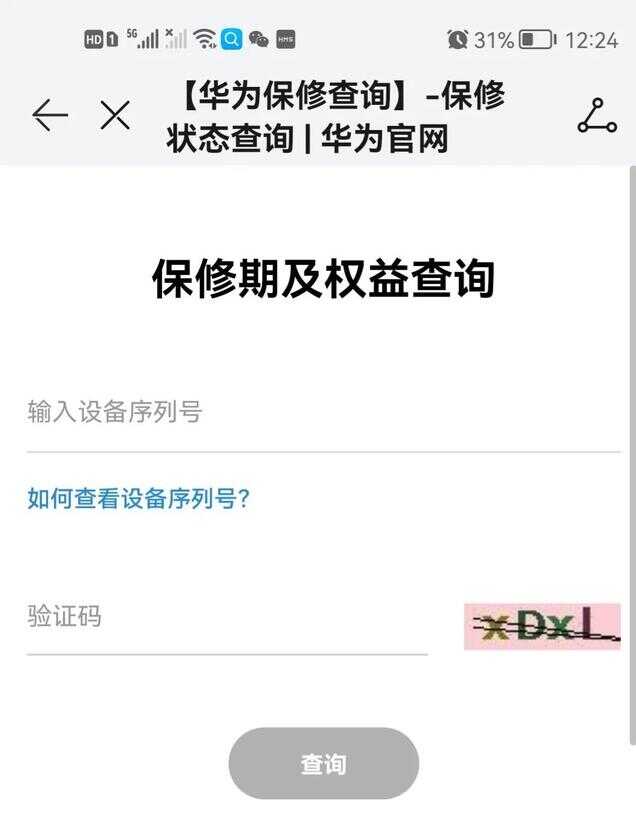The height and width of the screenshot is (817, 636).
Task: Open 如何查看设备序列号? help link
Action: point(138,498)
